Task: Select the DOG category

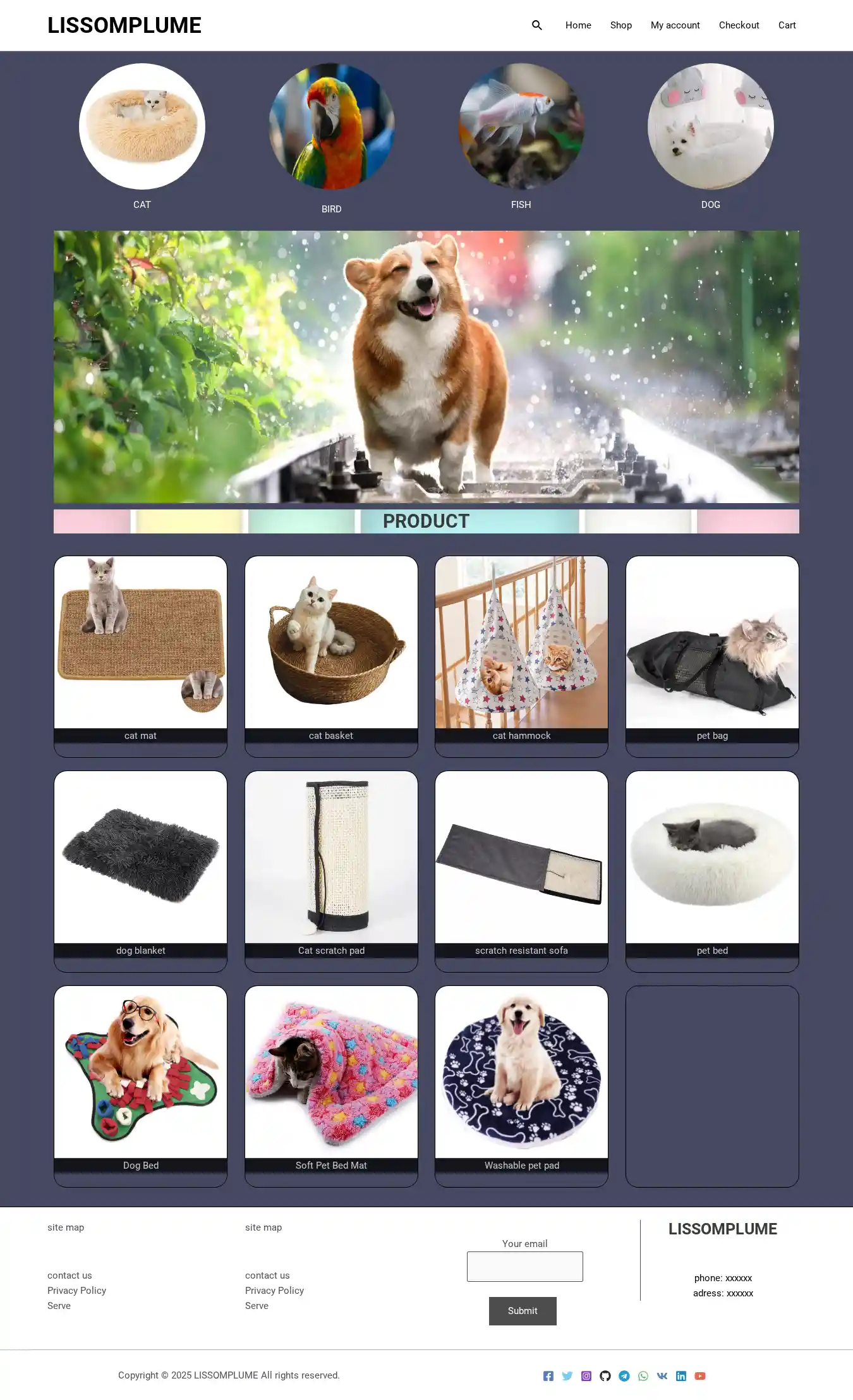Action: 710,126
